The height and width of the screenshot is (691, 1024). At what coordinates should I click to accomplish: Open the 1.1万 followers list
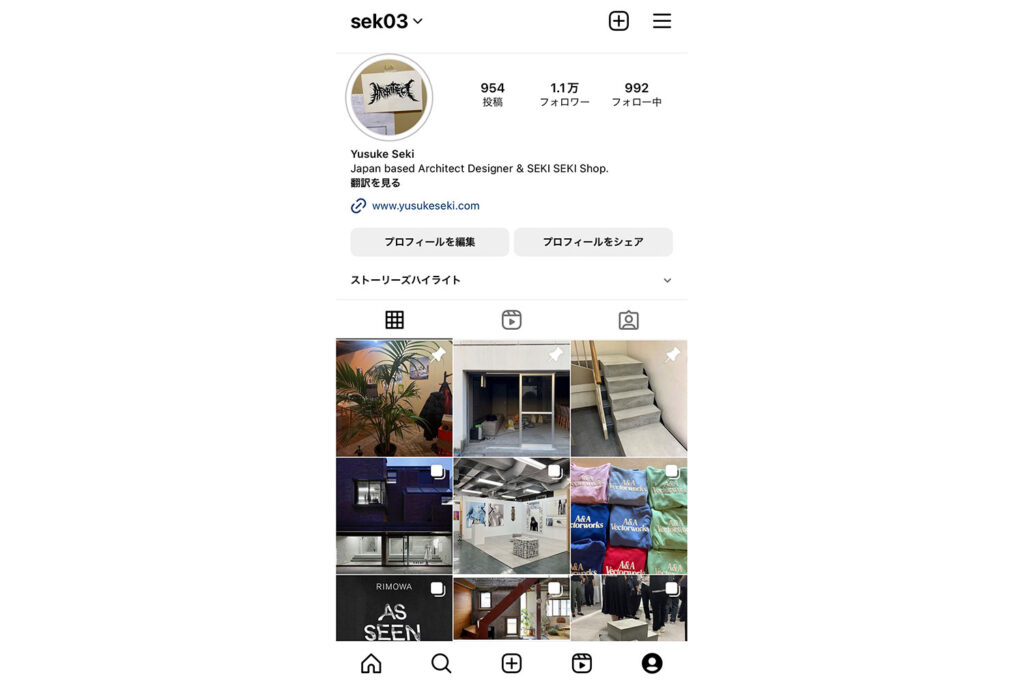point(564,94)
